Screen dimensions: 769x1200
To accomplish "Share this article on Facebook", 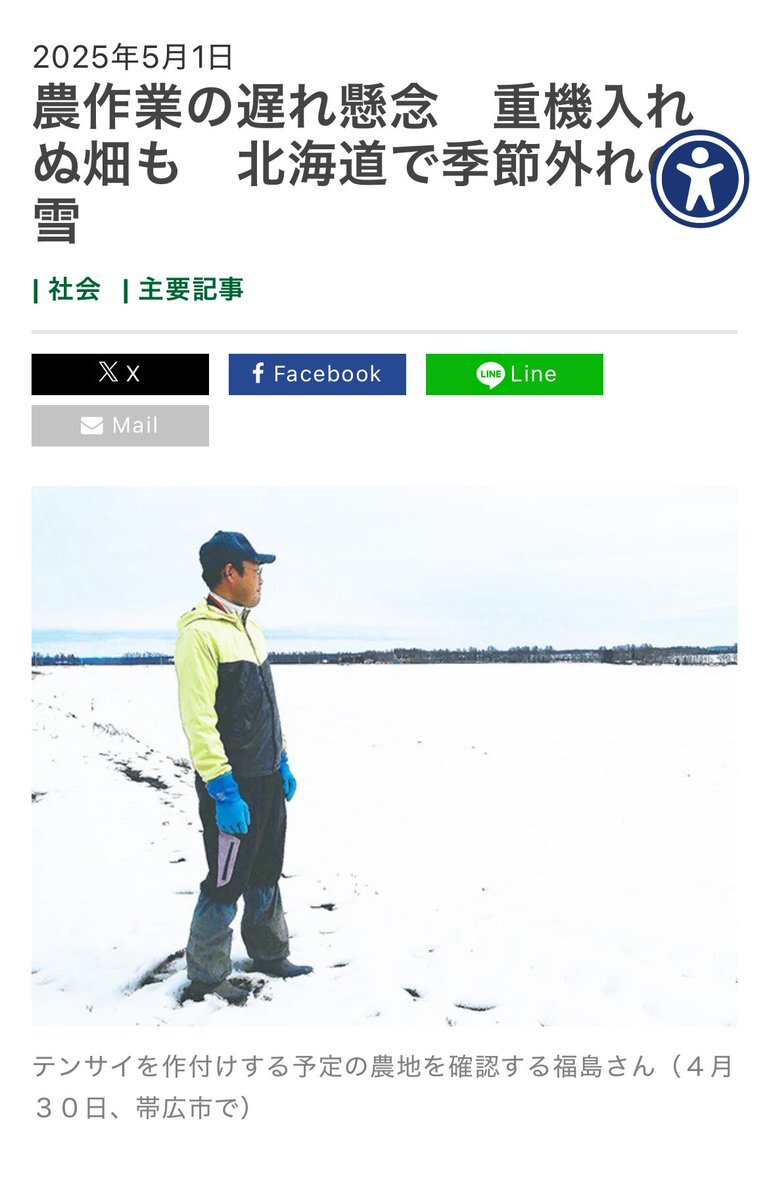I will [x=317, y=374].
